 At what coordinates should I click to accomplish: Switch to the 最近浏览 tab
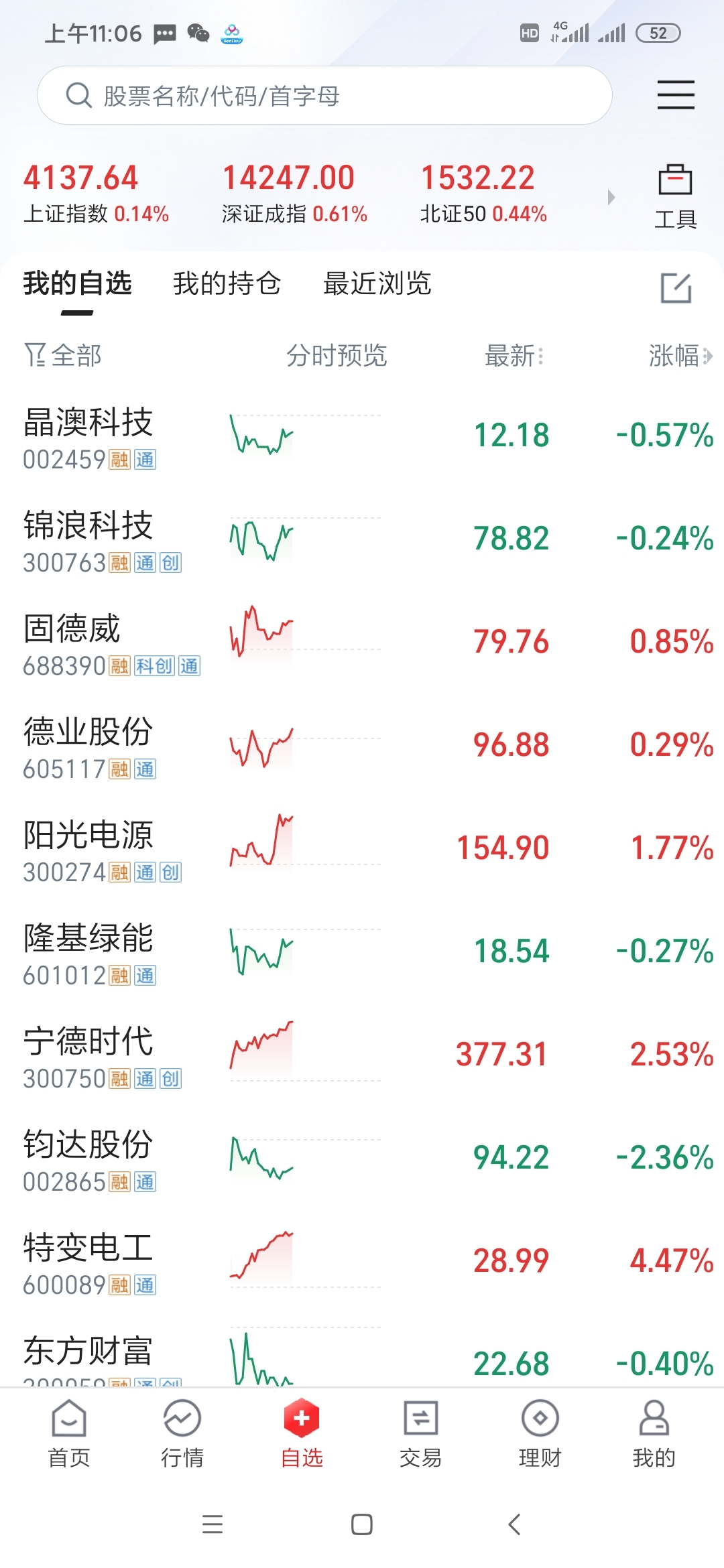(377, 283)
